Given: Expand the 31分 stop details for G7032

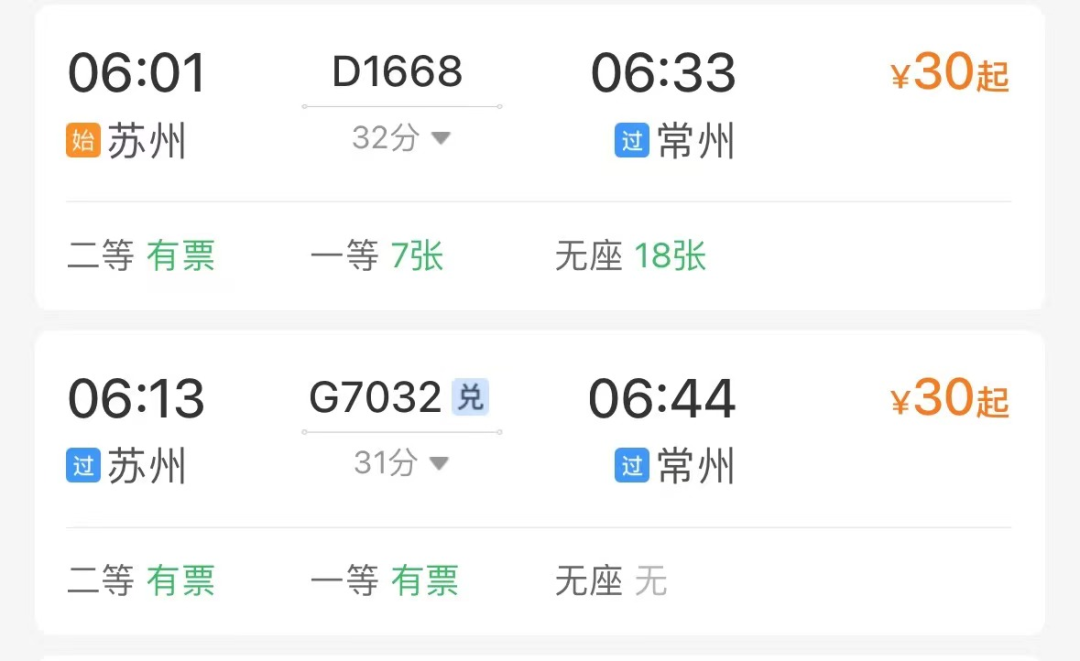Looking at the screenshot, I should [402, 463].
